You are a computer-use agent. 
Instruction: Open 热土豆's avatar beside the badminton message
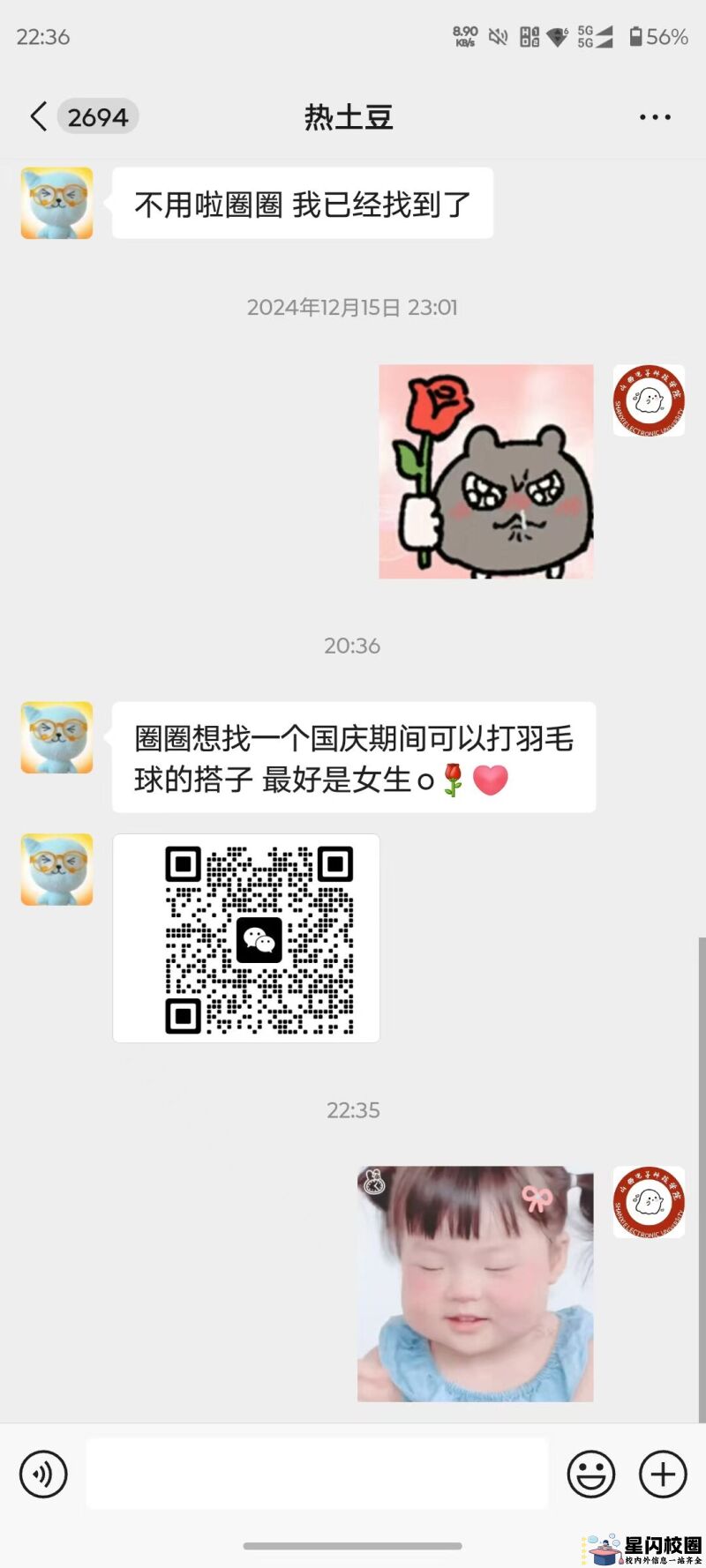click(x=57, y=737)
